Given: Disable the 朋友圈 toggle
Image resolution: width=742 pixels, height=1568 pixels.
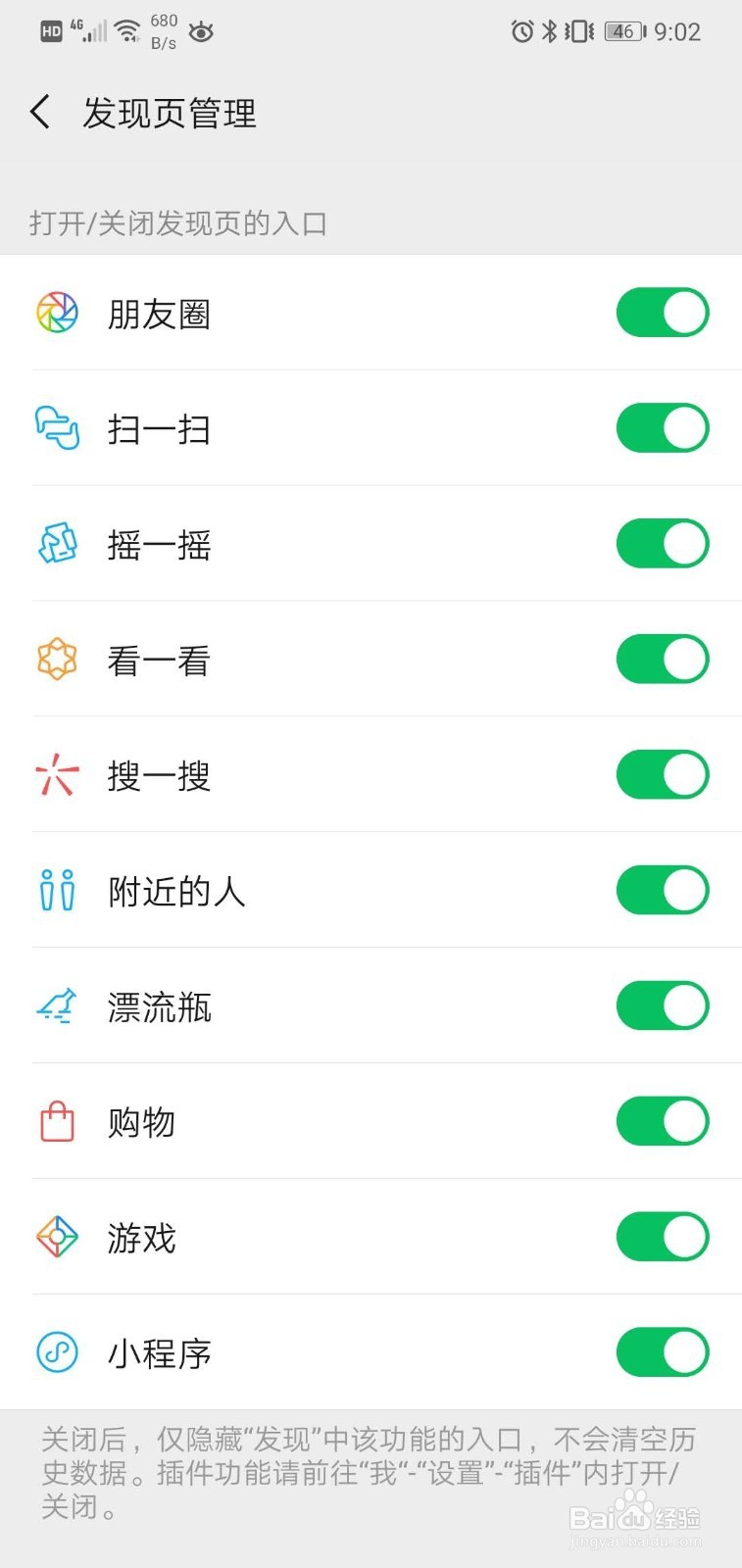Looking at the screenshot, I should (x=663, y=312).
